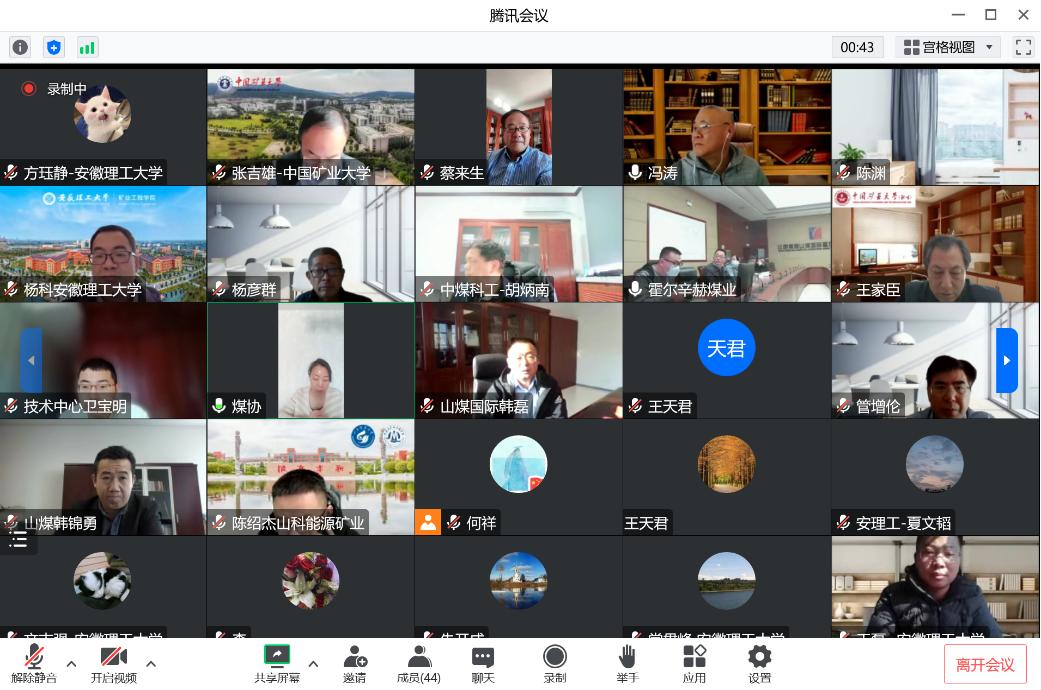The height and width of the screenshot is (690, 1041).
Task: Open the 应用 apps menu
Action: [694, 662]
